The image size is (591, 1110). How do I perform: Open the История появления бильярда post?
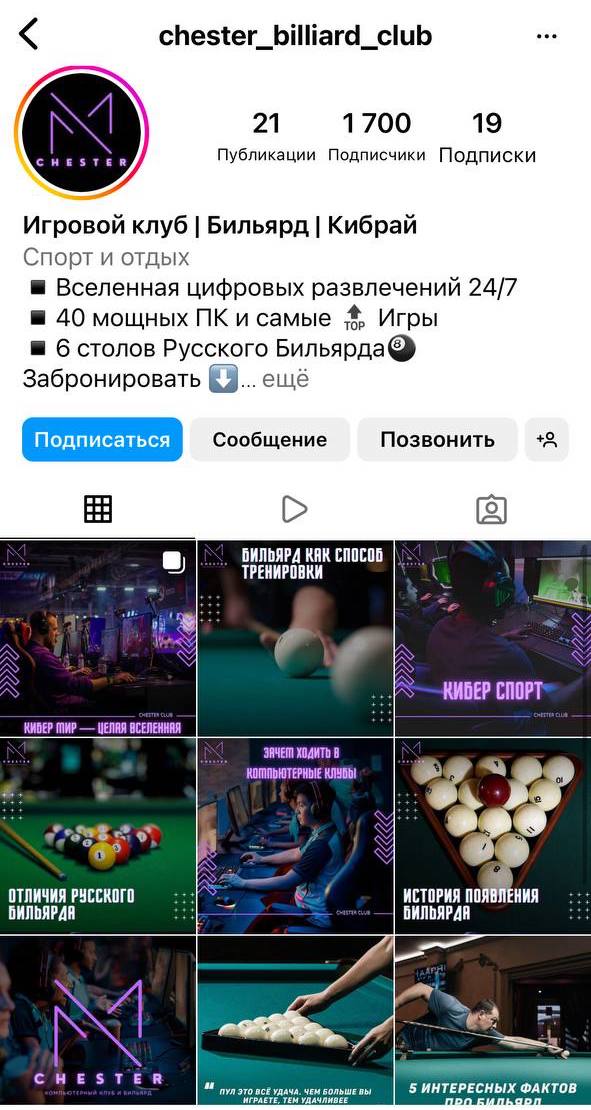pos(493,835)
